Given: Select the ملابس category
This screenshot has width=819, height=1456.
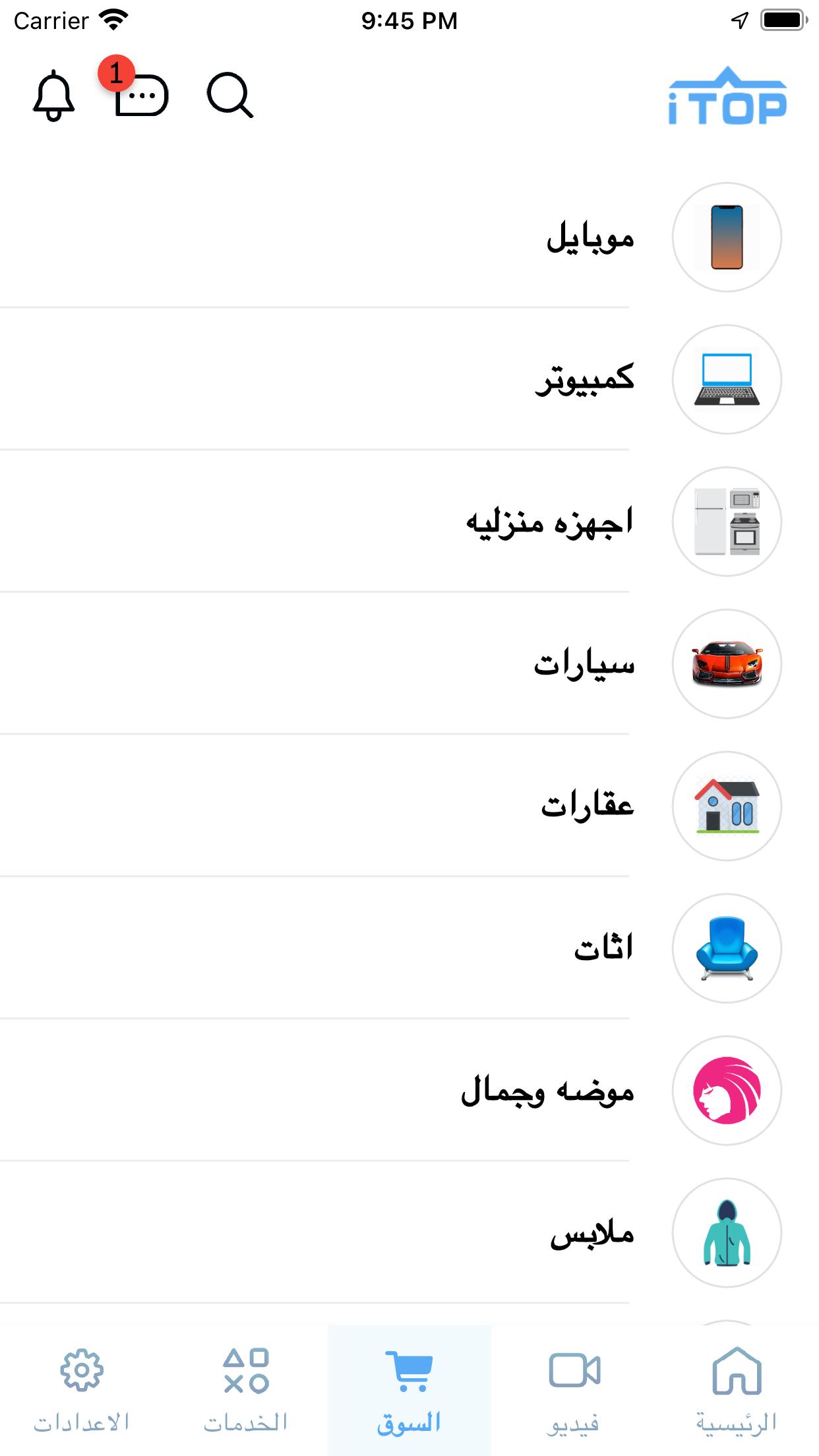Looking at the screenshot, I should [409, 1232].
